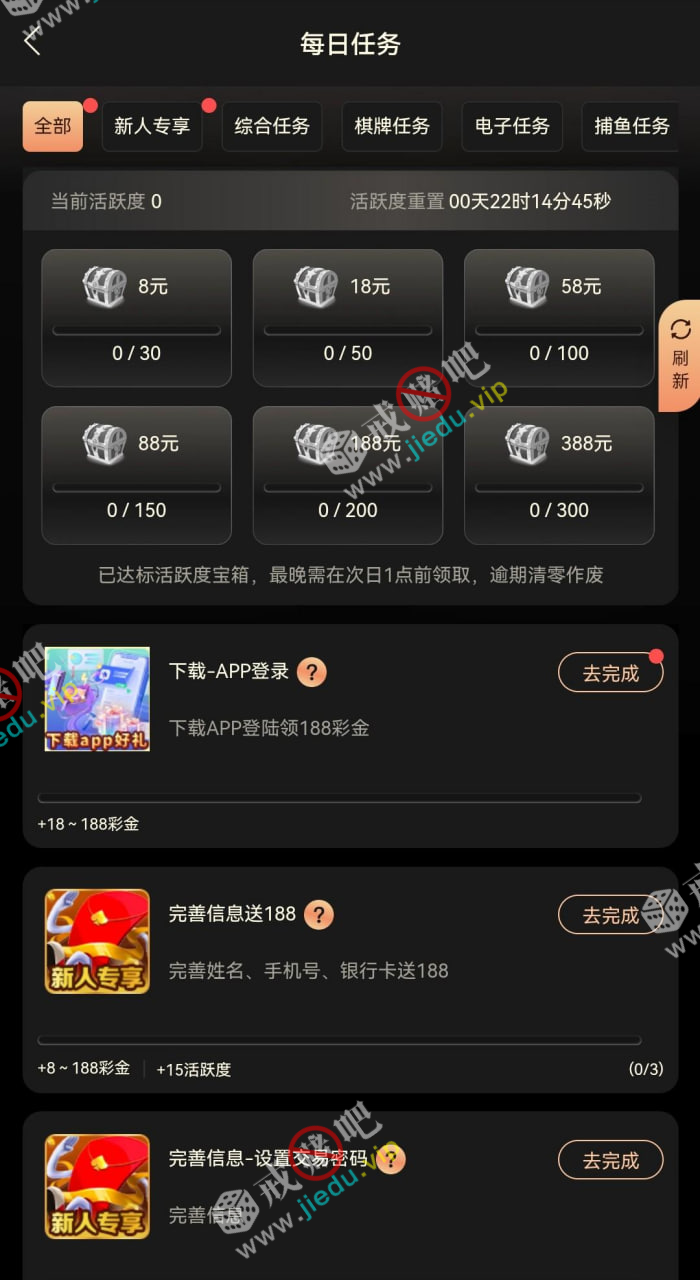The height and width of the screenshot is (1280, 700).
Task: Open help for 设置交易密码 task
Action: 391,1159
